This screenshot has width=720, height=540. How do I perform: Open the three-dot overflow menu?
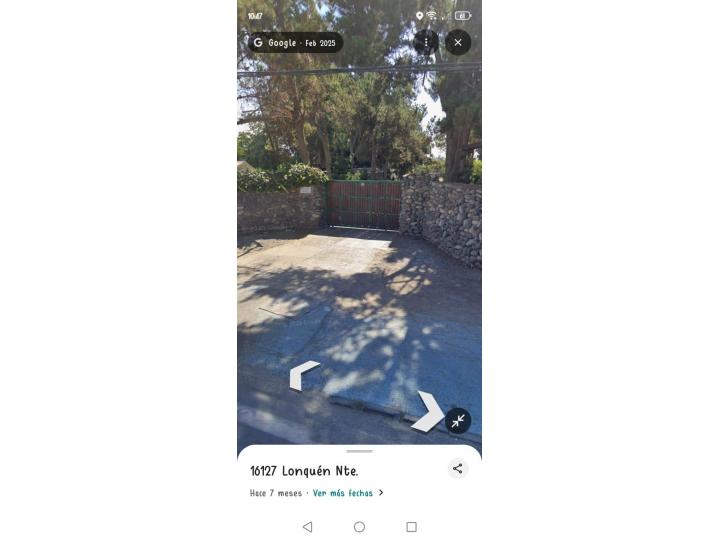(x=427, y=42)
